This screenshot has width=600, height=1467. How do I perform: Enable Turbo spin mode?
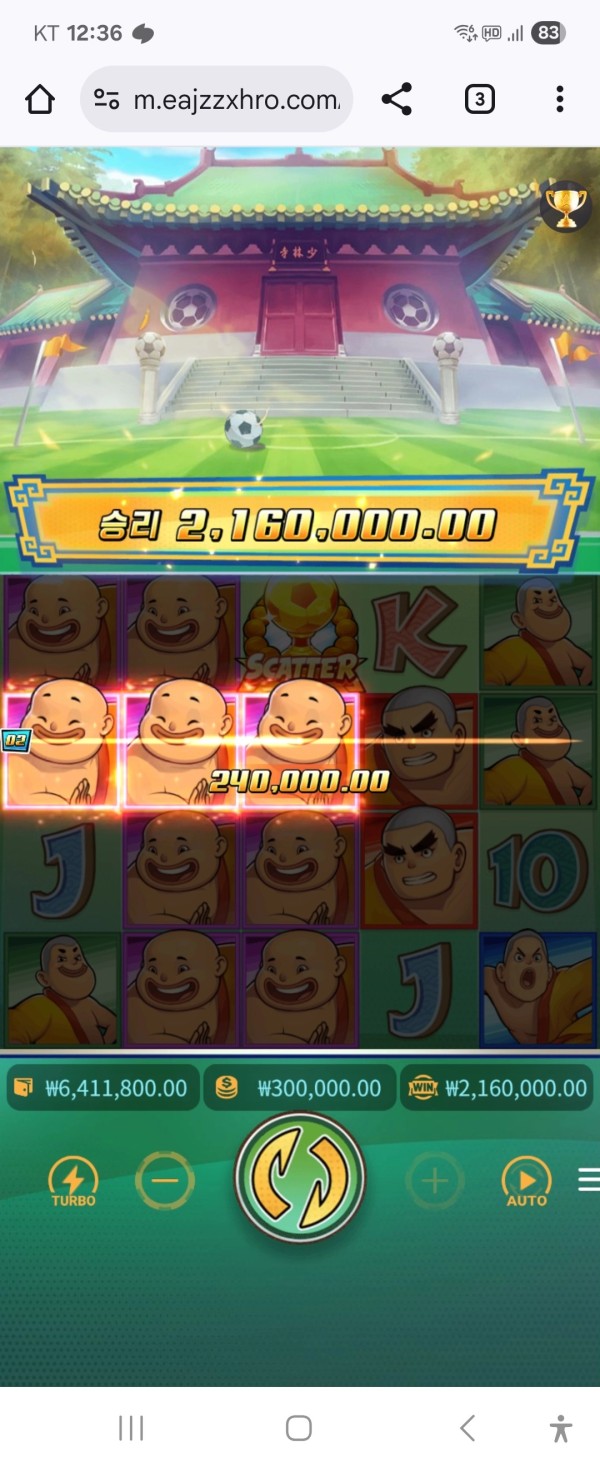click(74, 1182)
